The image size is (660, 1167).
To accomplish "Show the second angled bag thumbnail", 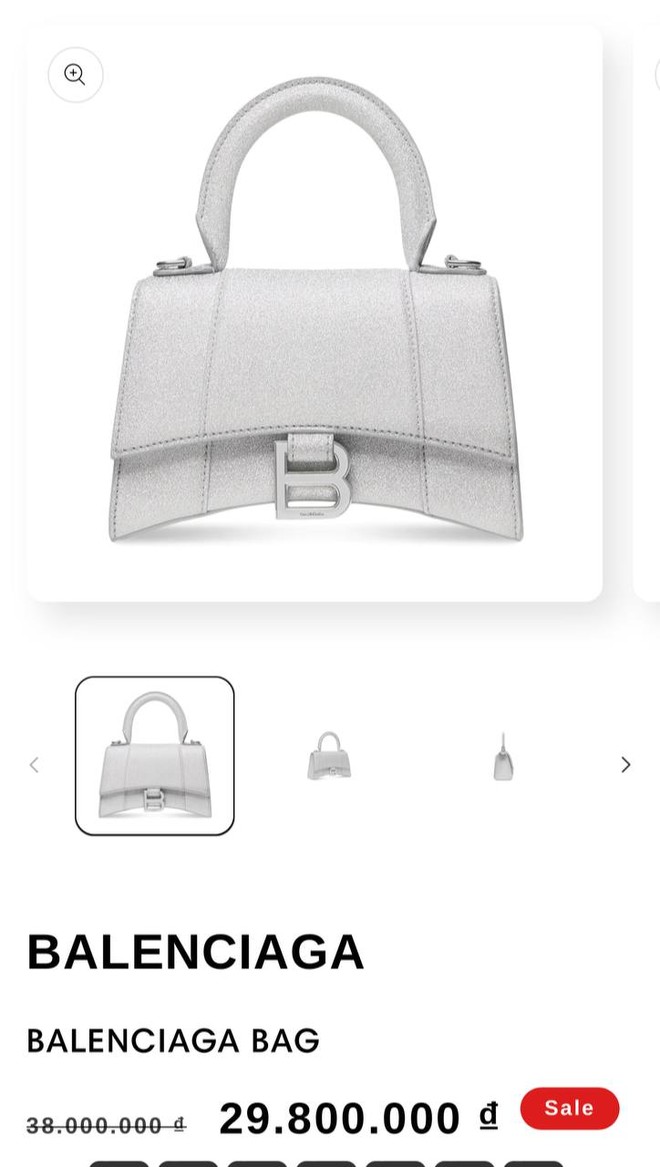I will (x=329, y=756).
